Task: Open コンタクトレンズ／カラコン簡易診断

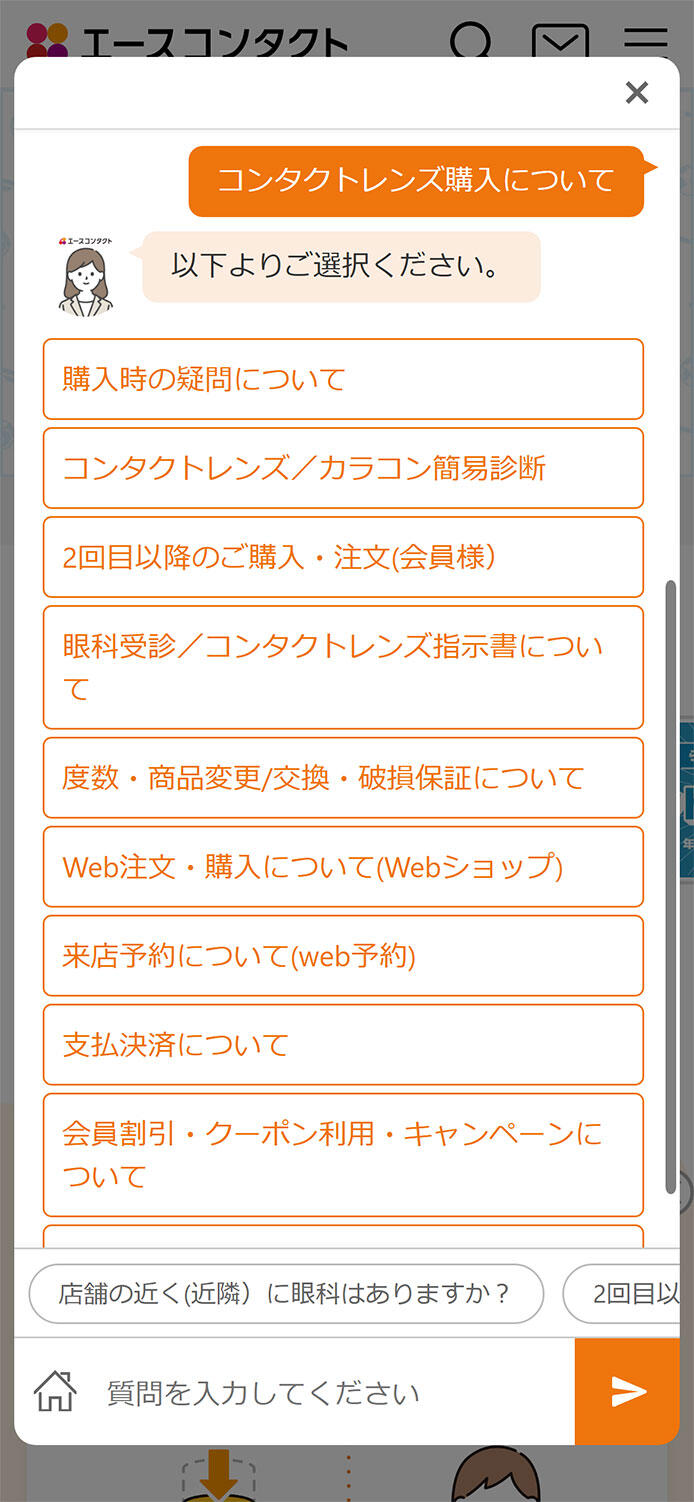Action: [x=343, y=468]
